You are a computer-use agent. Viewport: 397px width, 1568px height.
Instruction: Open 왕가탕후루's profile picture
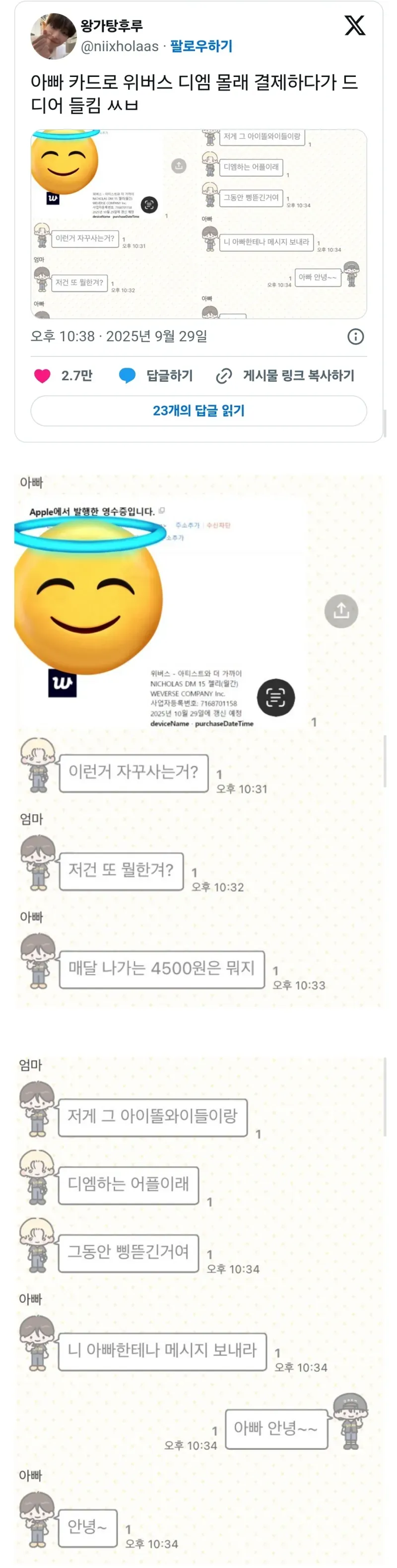(54, 36)
